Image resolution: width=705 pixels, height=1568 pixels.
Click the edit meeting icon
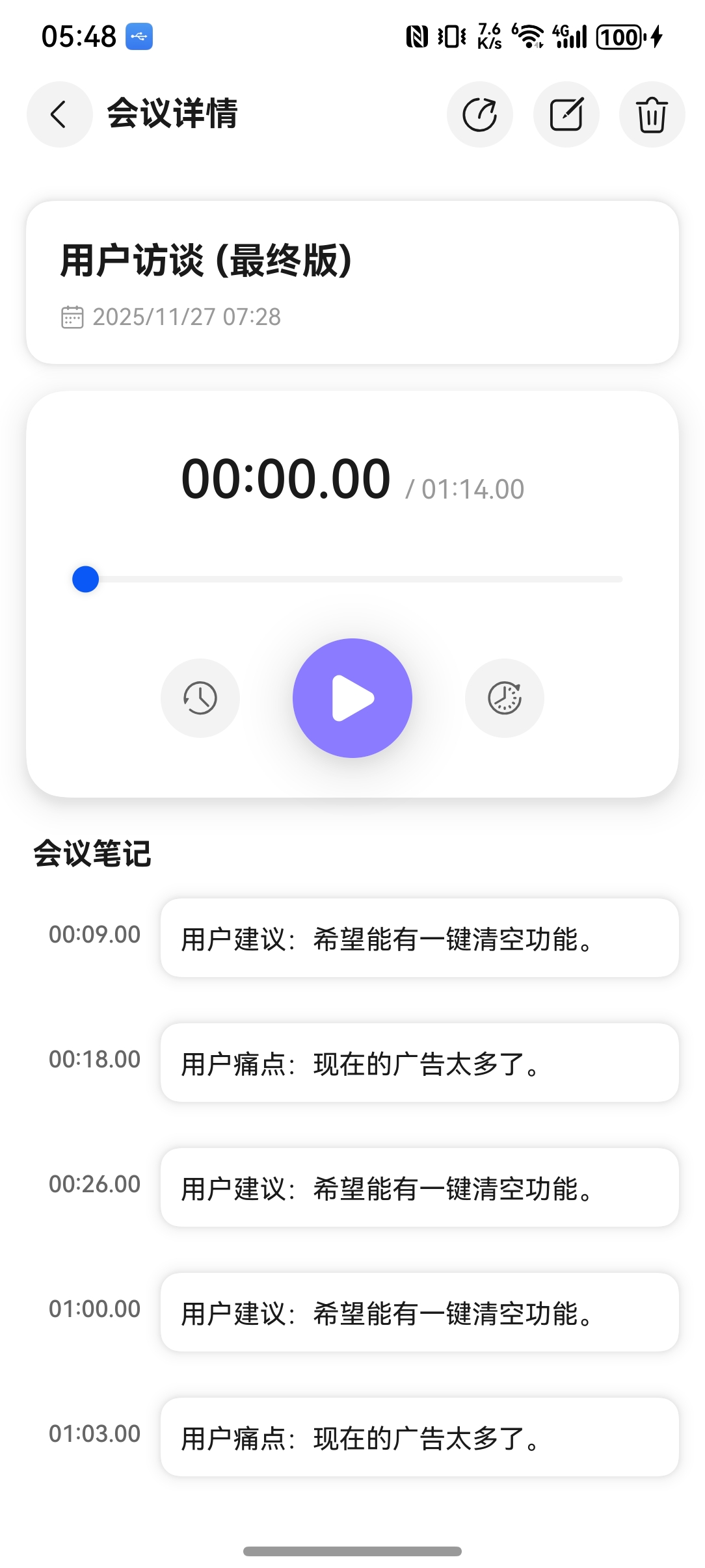(565, 114)
